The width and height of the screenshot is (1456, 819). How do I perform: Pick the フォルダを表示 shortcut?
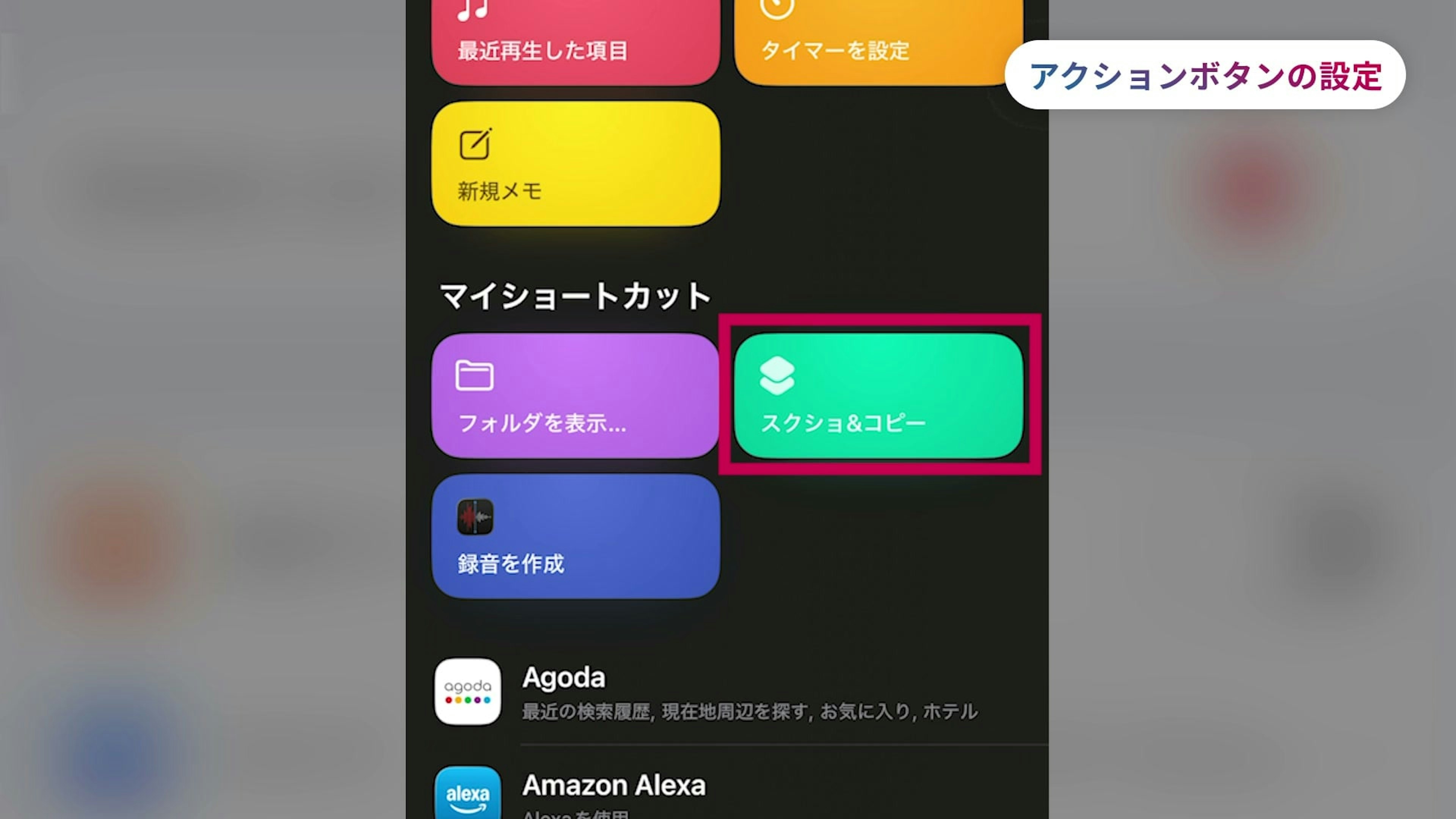click(576, 395)
